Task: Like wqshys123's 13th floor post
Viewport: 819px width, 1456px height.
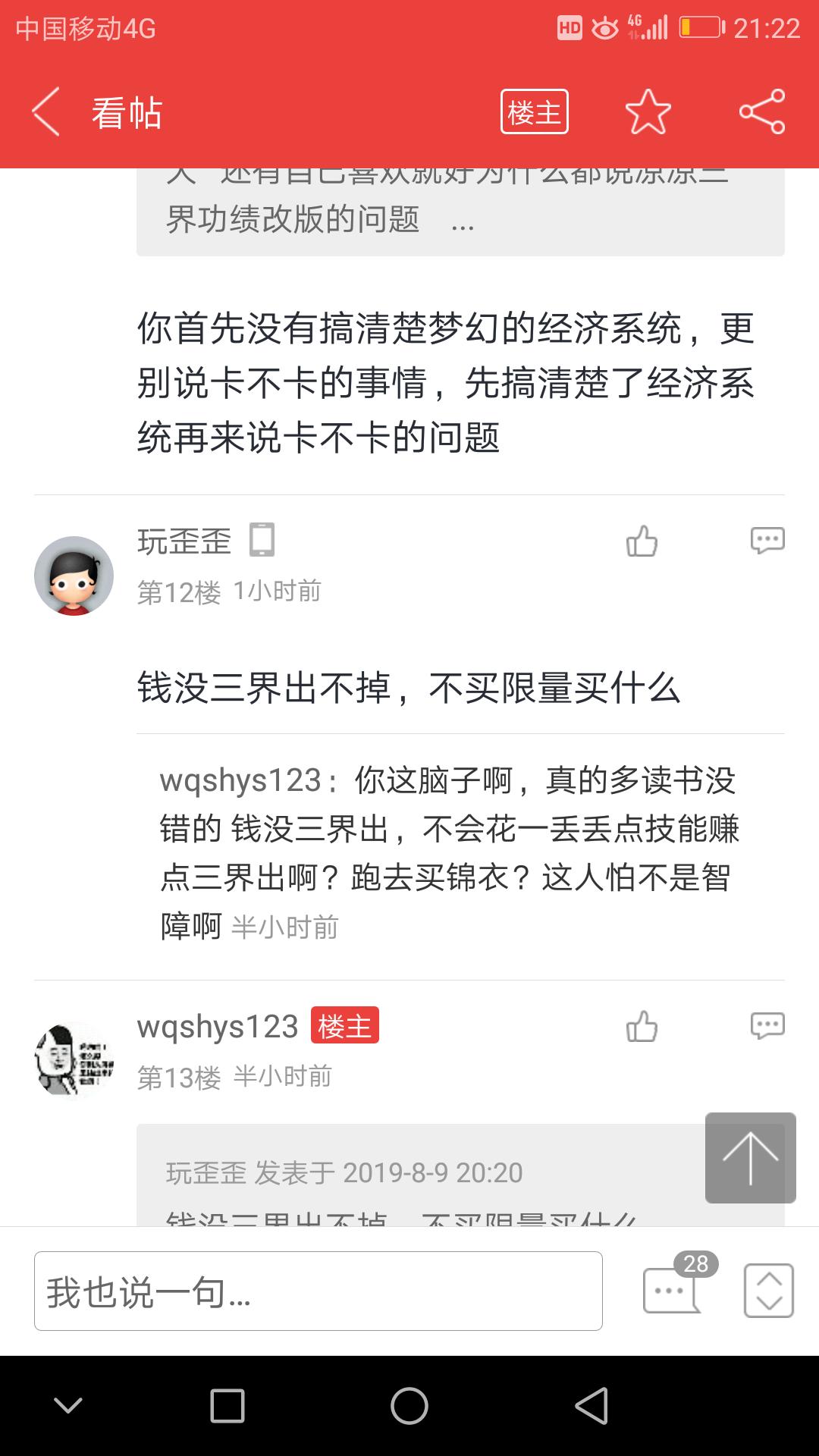Action: click(x=642, y=1027)
